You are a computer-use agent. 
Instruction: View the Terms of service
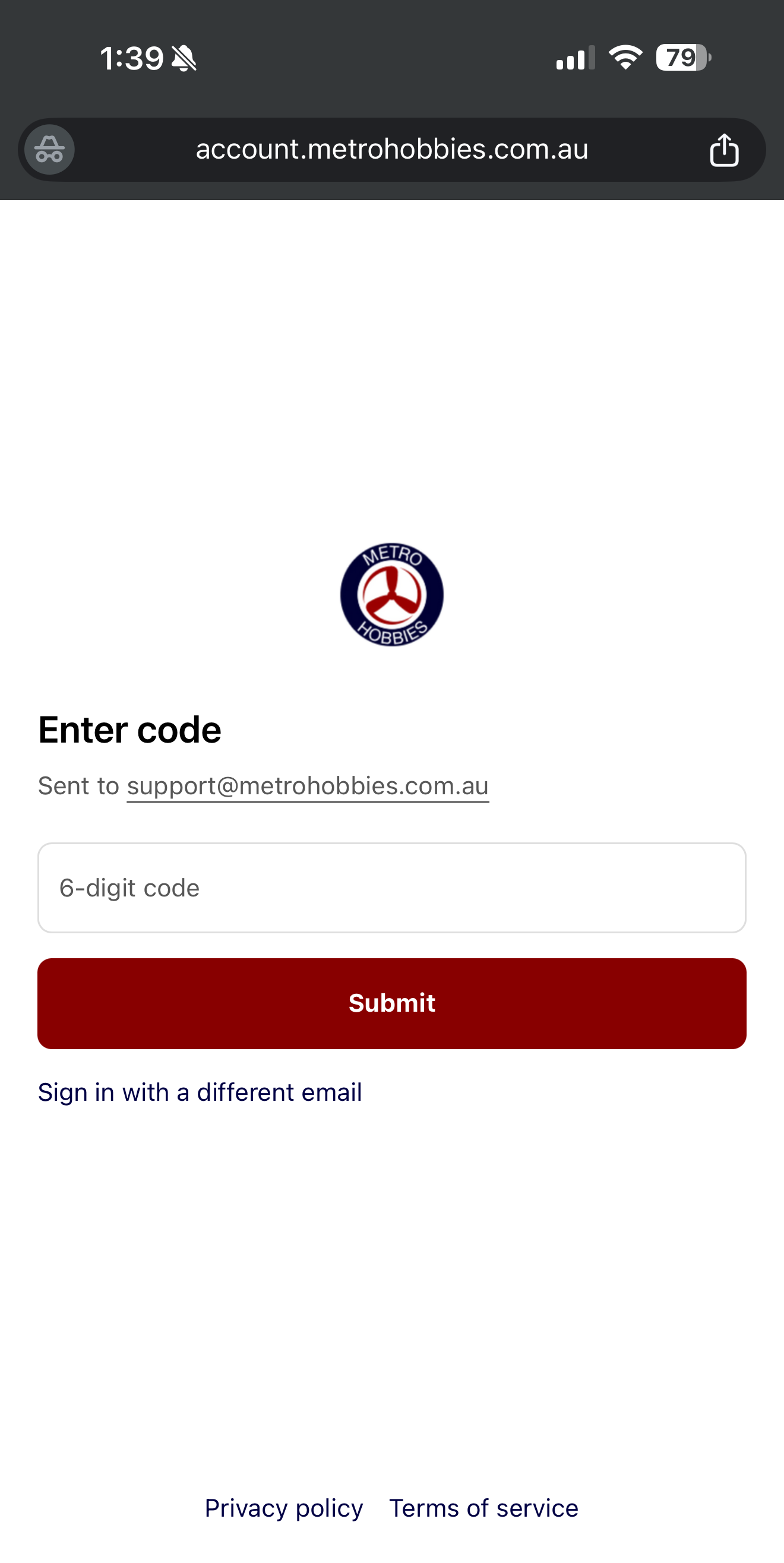(483, 1508)
